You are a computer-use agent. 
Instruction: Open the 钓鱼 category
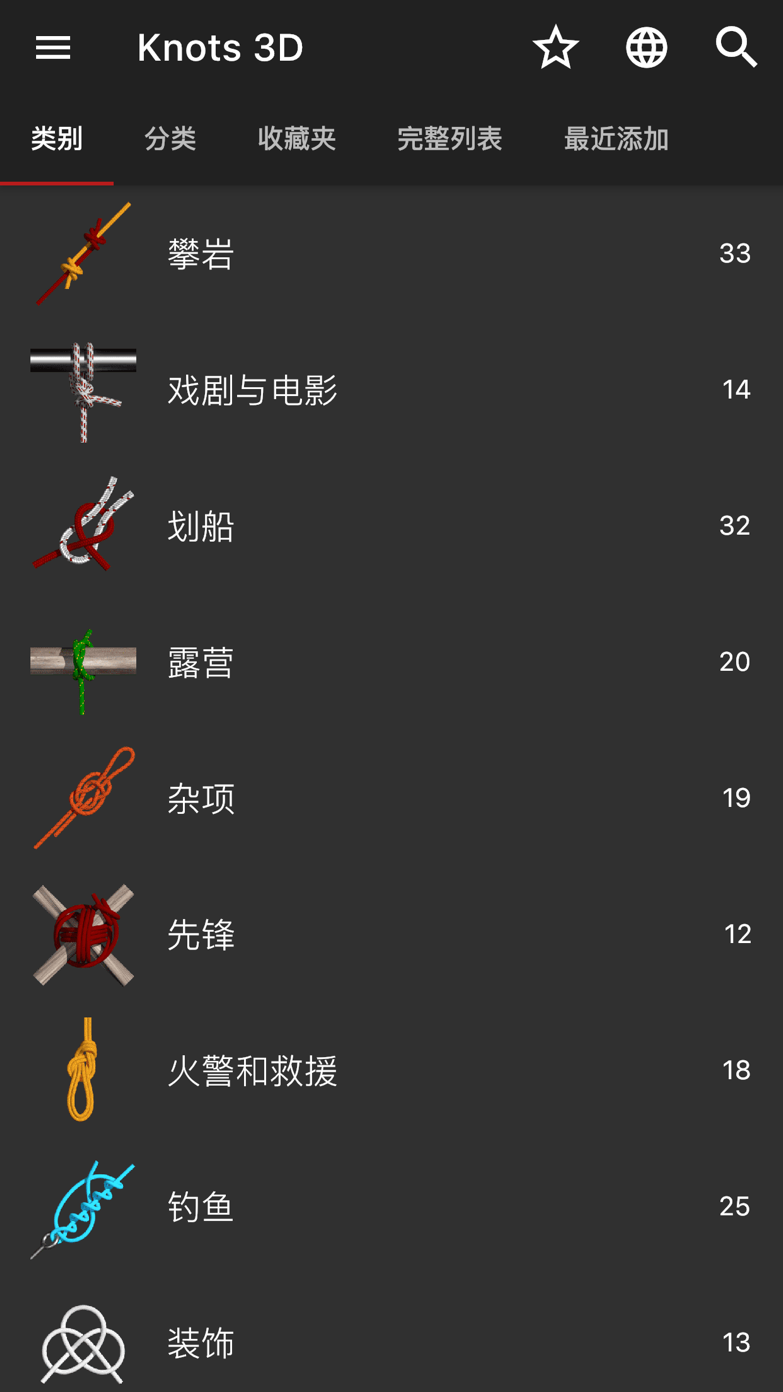coord(391,1206)
